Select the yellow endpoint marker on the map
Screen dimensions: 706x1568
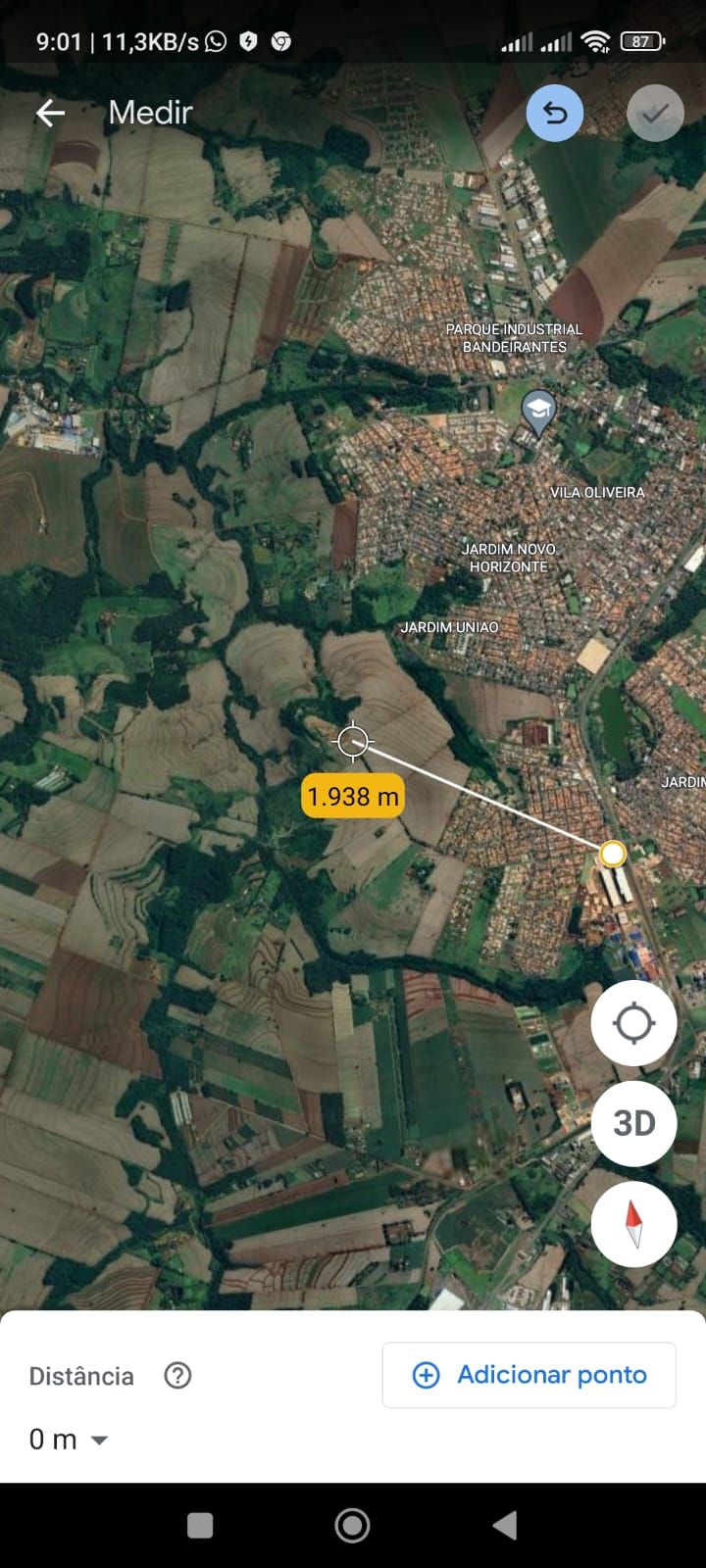click(613, 854)
